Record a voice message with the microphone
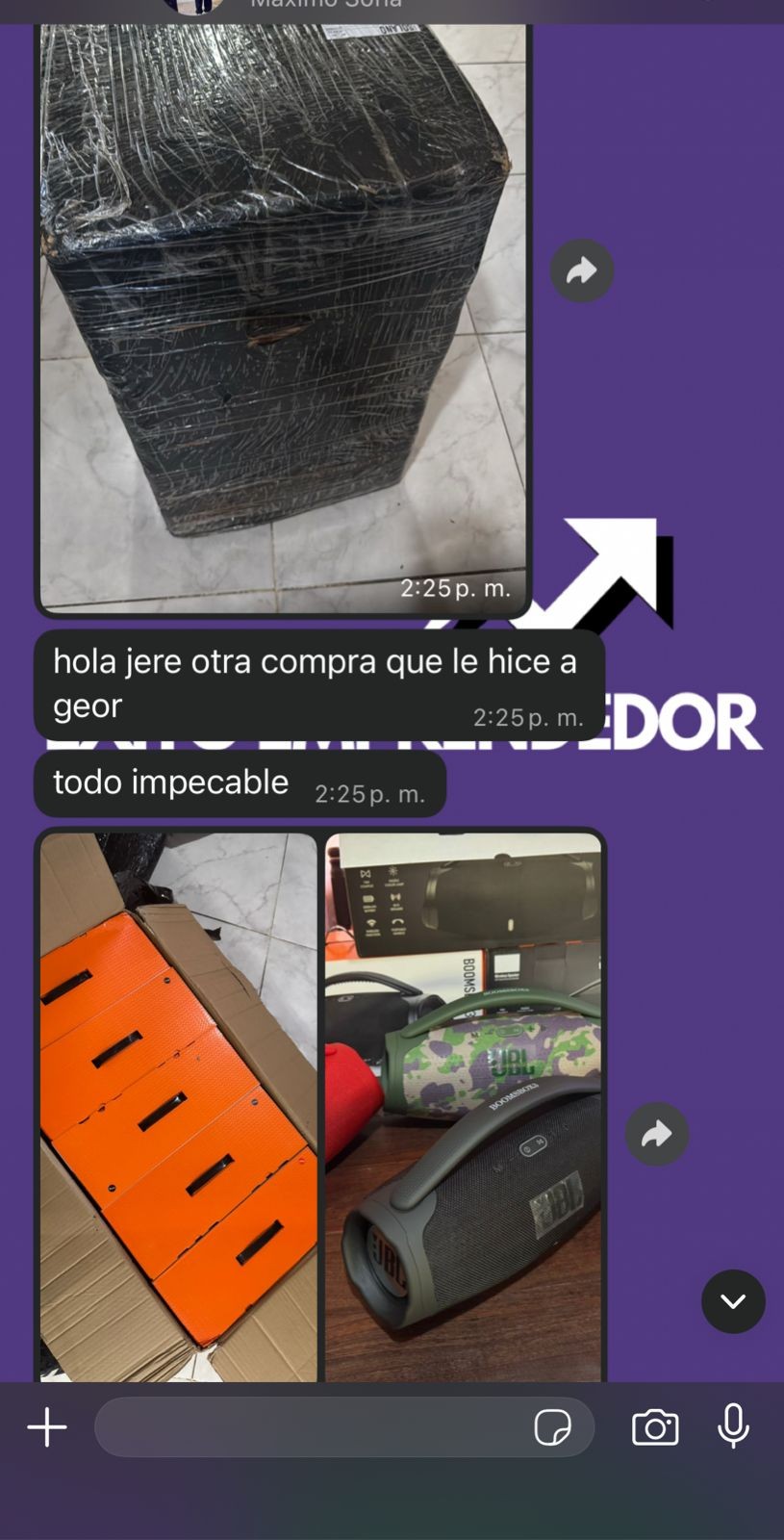784x1540 pixels. [x=733, y=1425]
